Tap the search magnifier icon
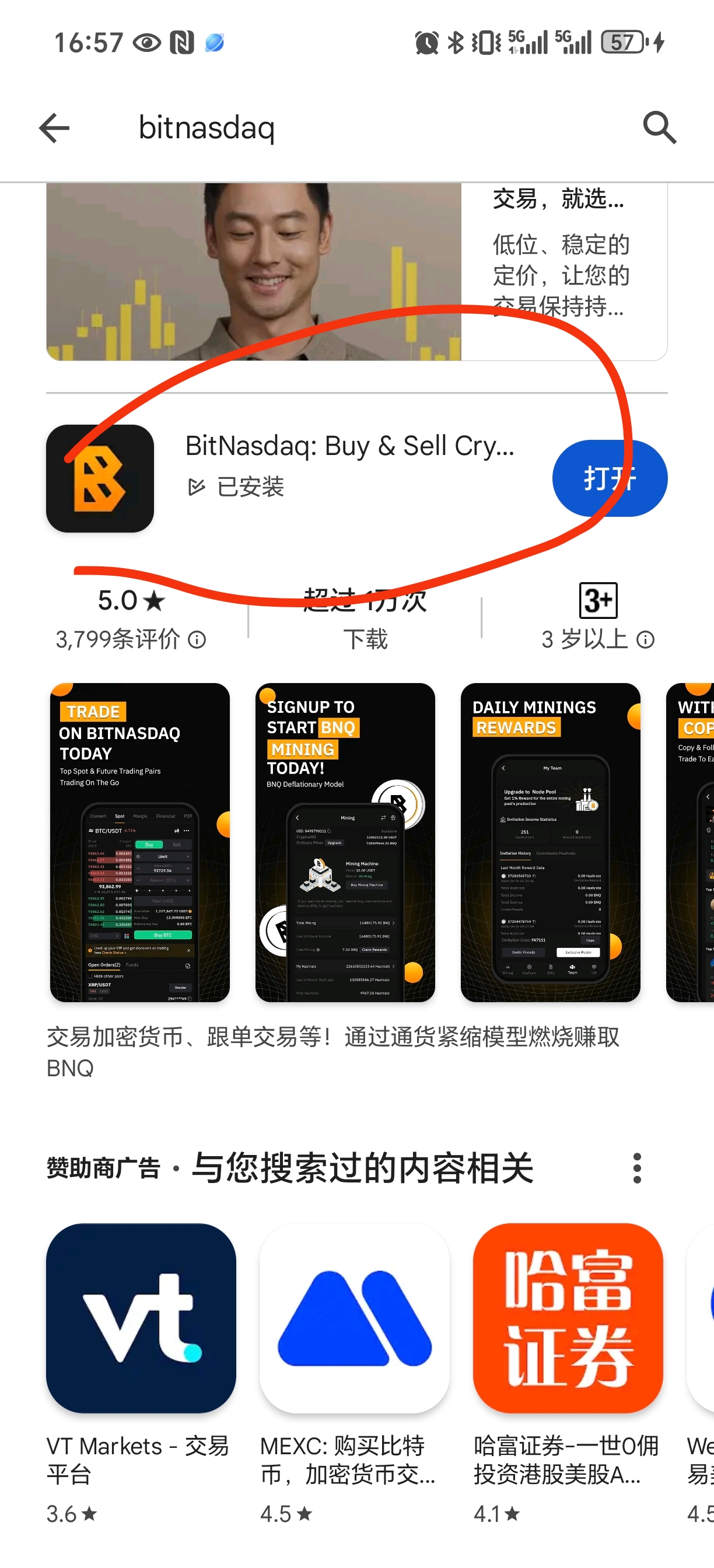Screen dimensions: 714x1568 (x=659, y=128)
